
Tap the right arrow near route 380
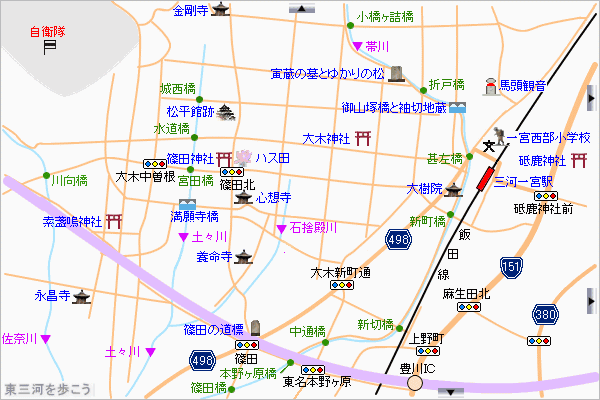pyautogui.click(x=590, y=300)
